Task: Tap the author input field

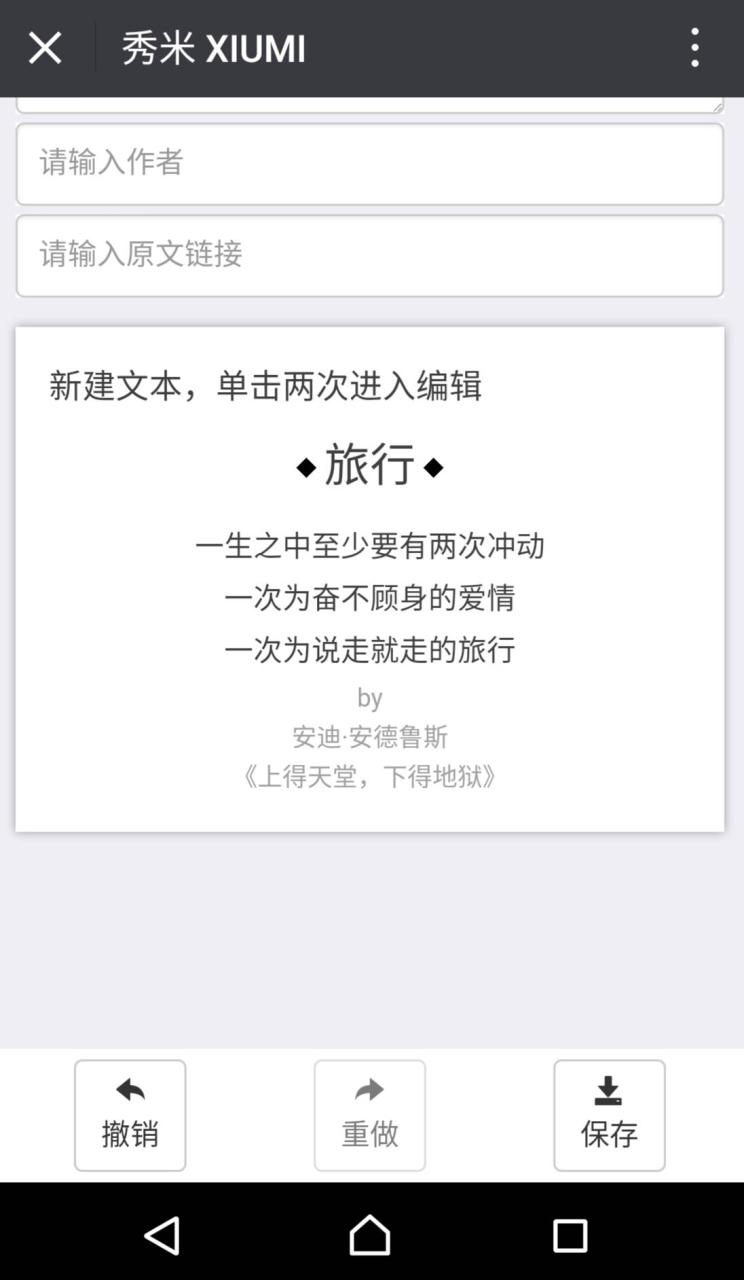Action: tap(369, 164)
